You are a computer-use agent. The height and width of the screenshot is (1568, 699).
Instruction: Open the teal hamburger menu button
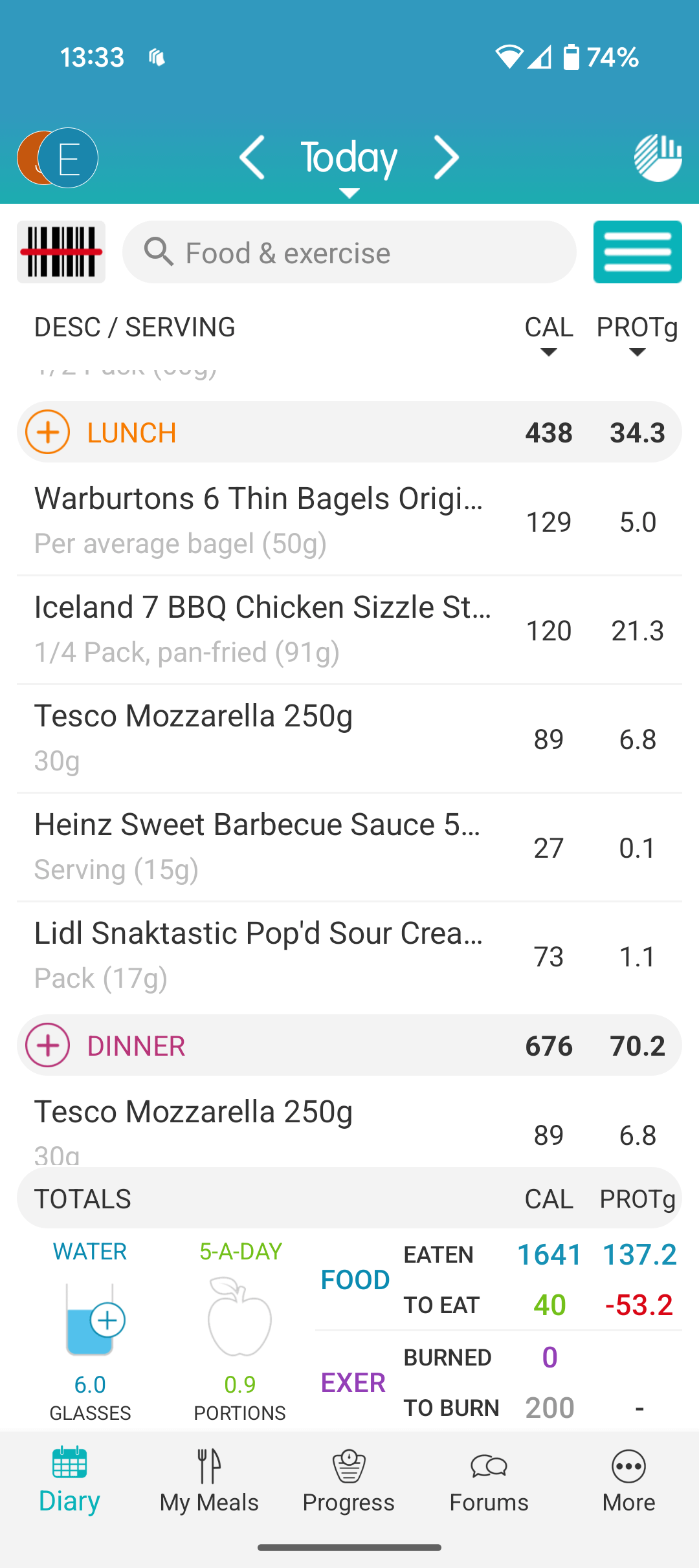(x=638, y=252)
